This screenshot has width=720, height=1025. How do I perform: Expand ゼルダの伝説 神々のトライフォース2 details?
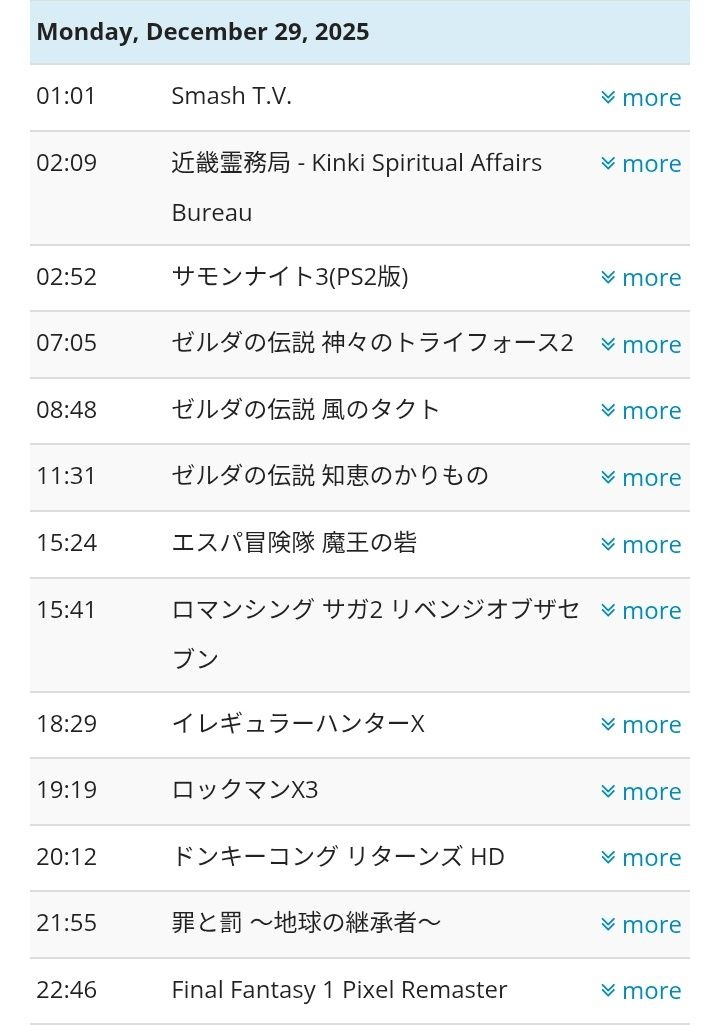coord(641,344)
